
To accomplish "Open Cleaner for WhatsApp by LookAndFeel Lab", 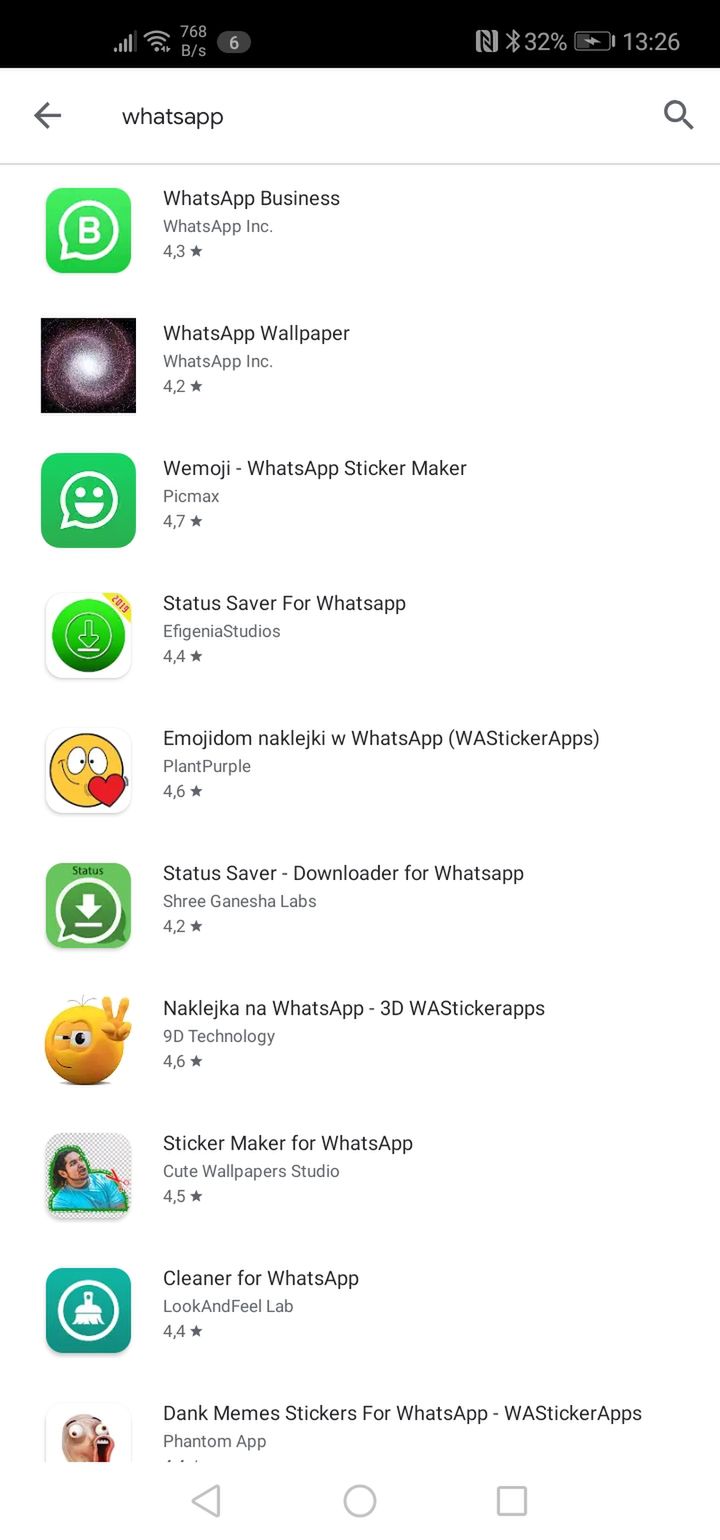I will pyautogui.click(x=260, y=1279).
